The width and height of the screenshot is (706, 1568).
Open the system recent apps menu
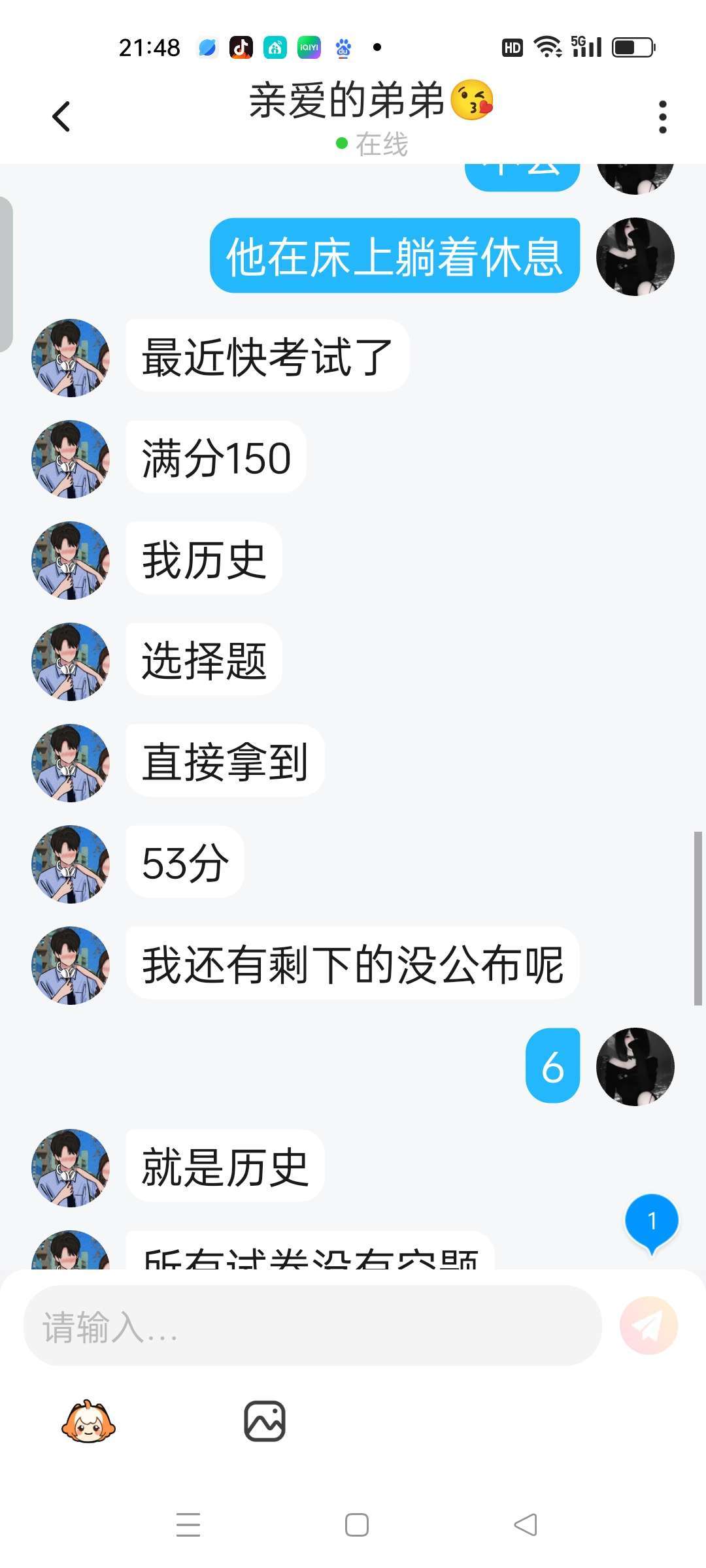(188, 1525)
